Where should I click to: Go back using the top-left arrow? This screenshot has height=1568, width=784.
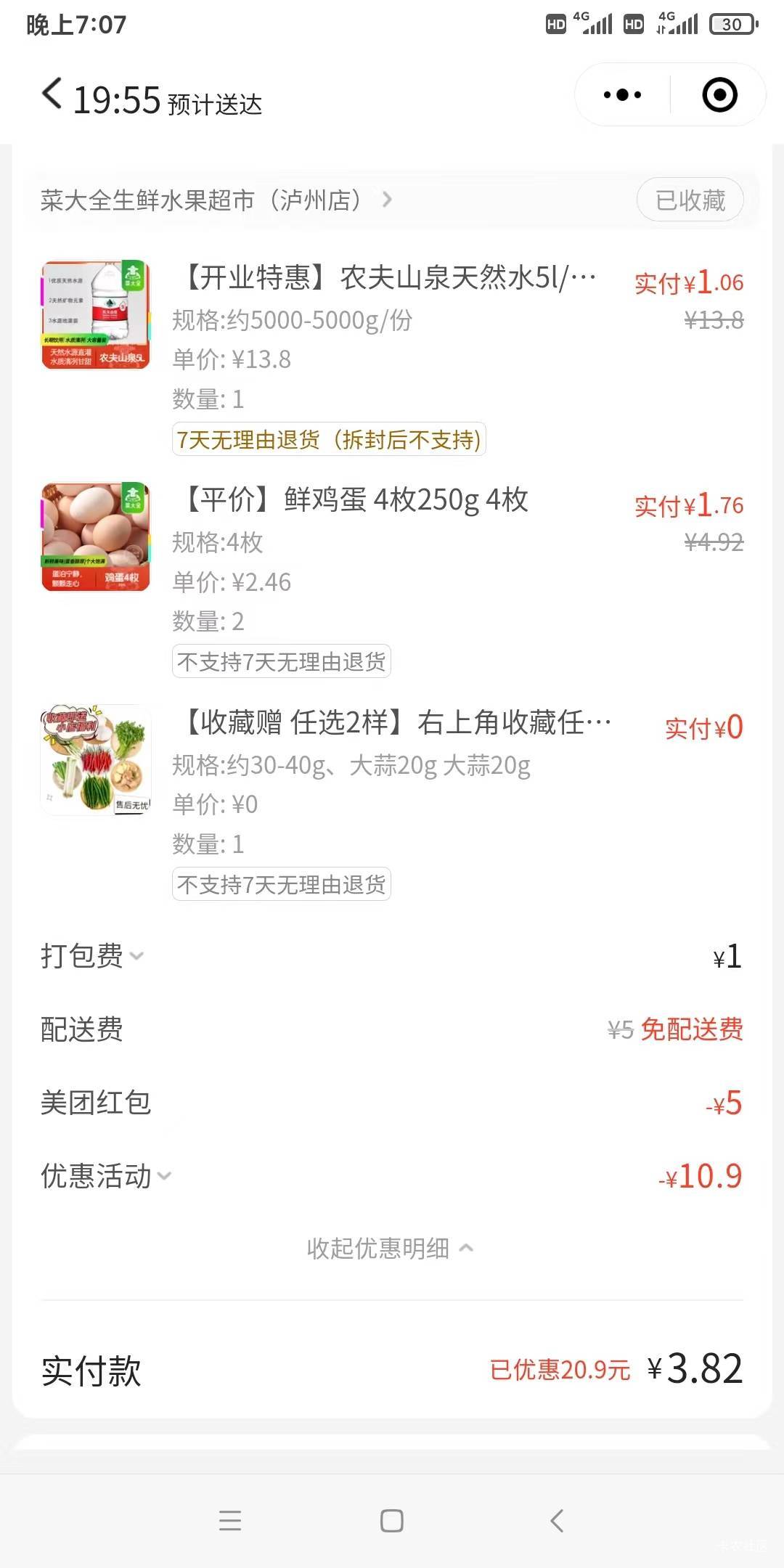(x=52, y=94)
